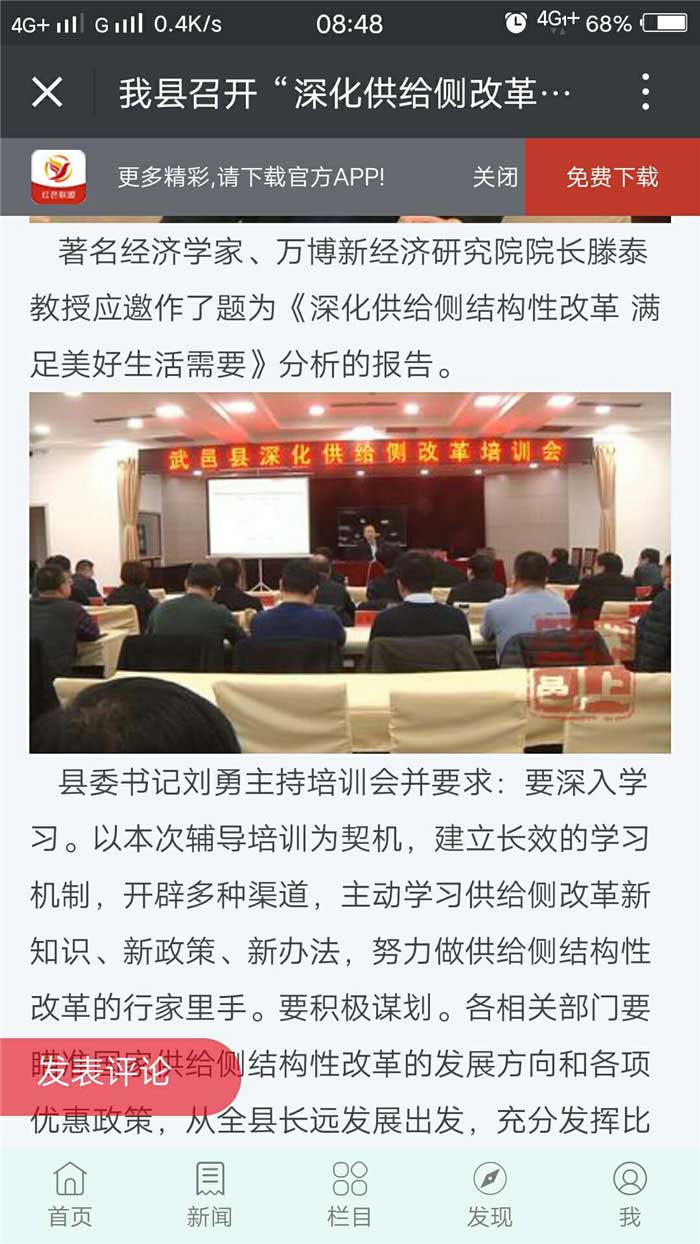
Task: Dismiss the app banner via 关闭
Action: [x=495, y=178]
